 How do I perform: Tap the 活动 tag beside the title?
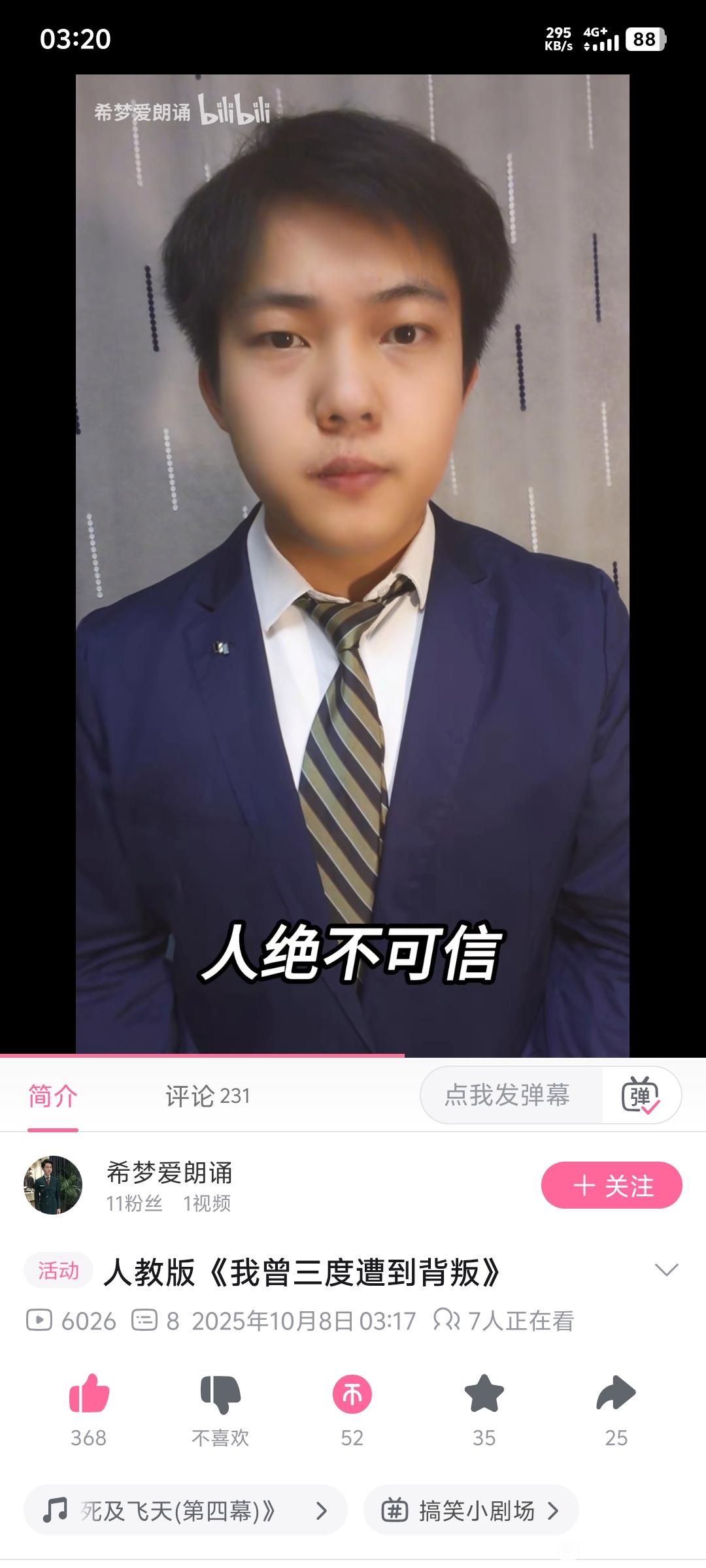point(58,1270)
